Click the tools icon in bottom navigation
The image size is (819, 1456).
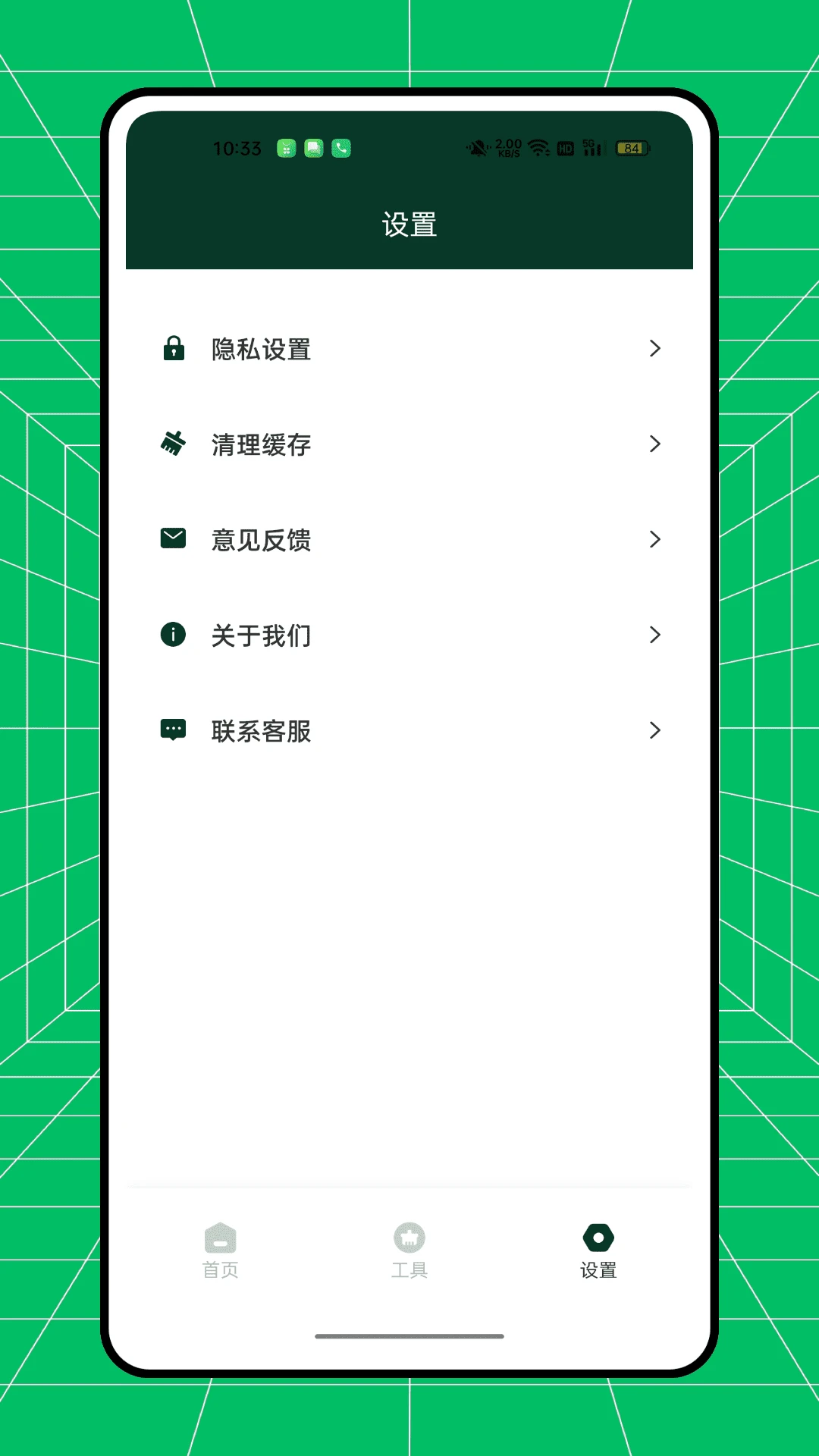pyautogui.click(x=409, y=1242)
